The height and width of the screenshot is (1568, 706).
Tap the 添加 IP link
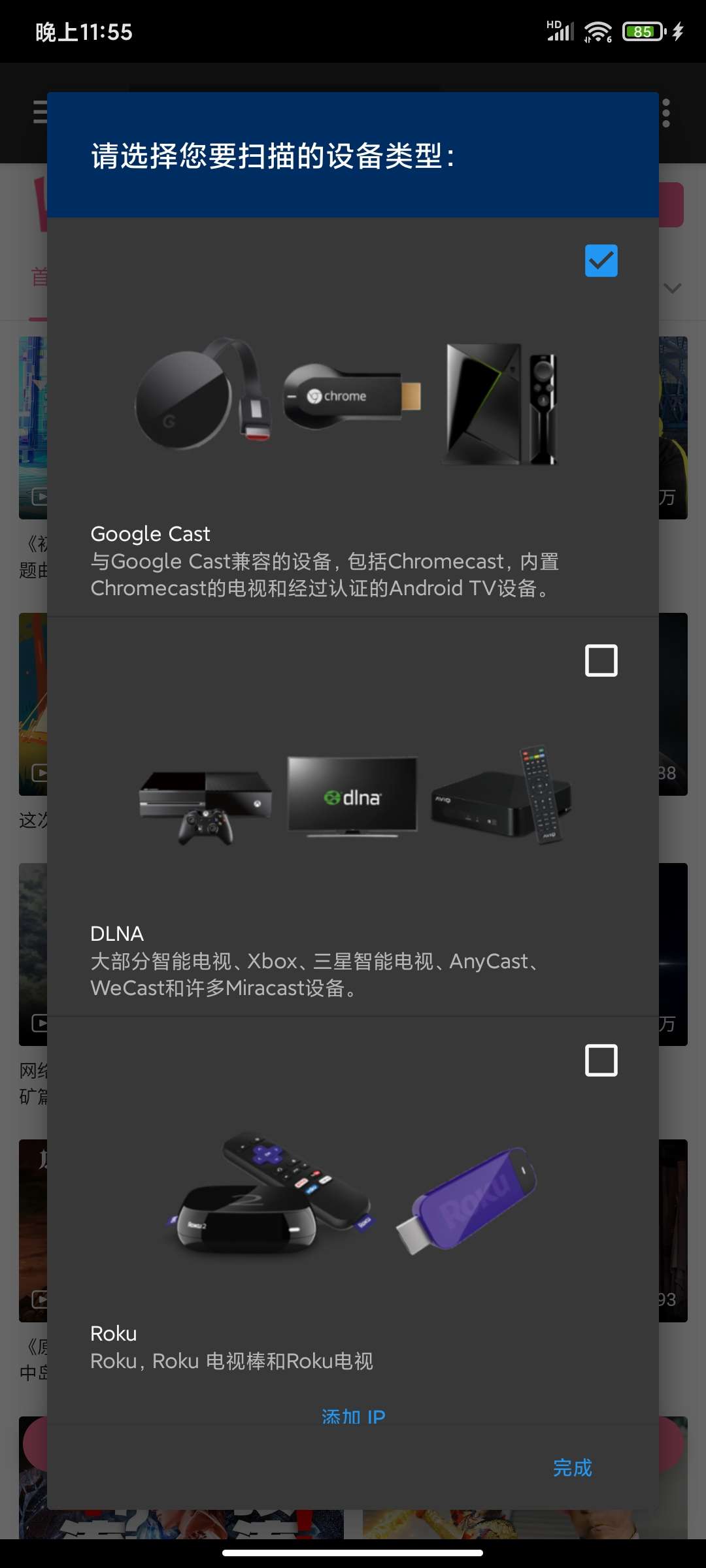353,1417
